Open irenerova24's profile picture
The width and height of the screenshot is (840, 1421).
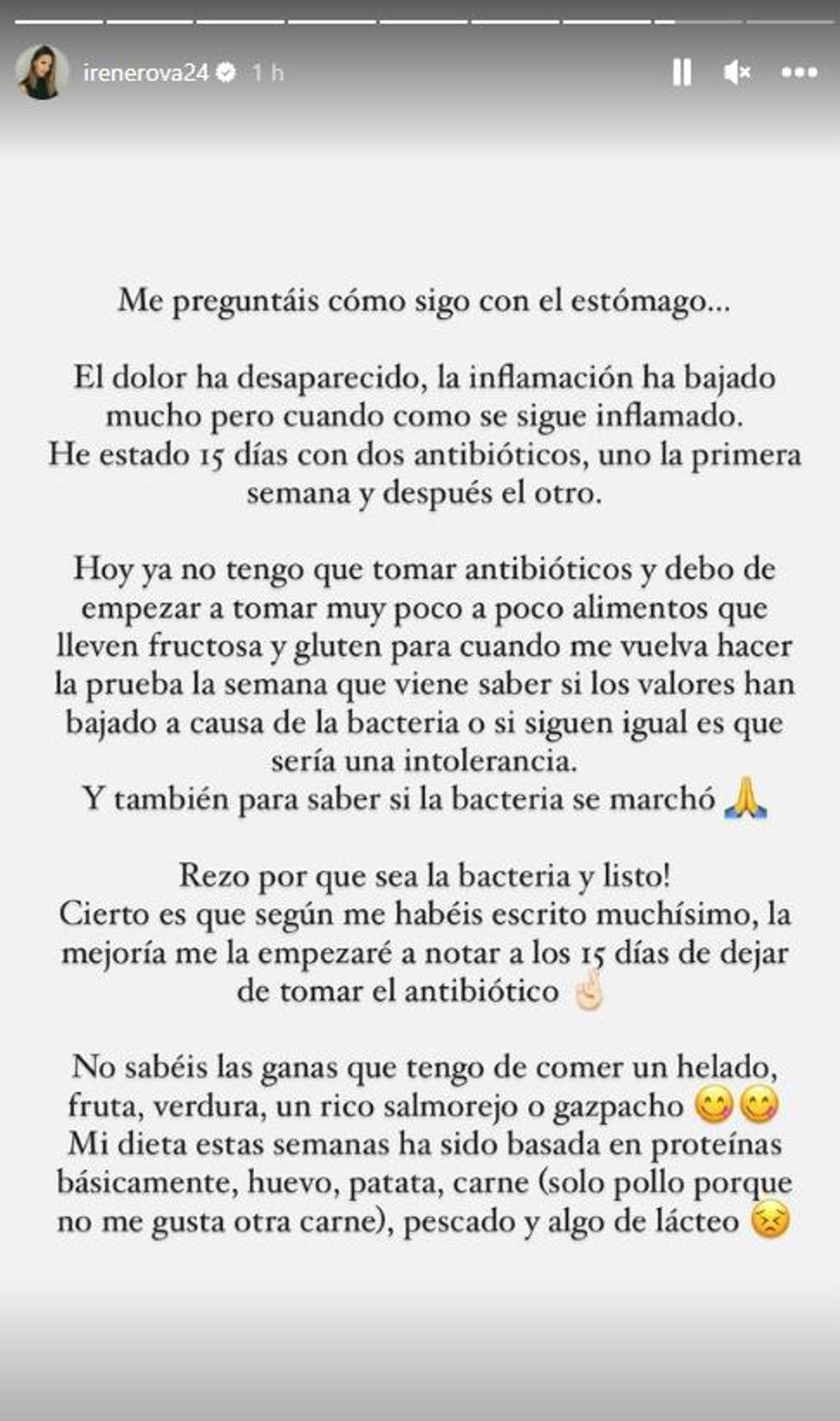coord(42,72)
